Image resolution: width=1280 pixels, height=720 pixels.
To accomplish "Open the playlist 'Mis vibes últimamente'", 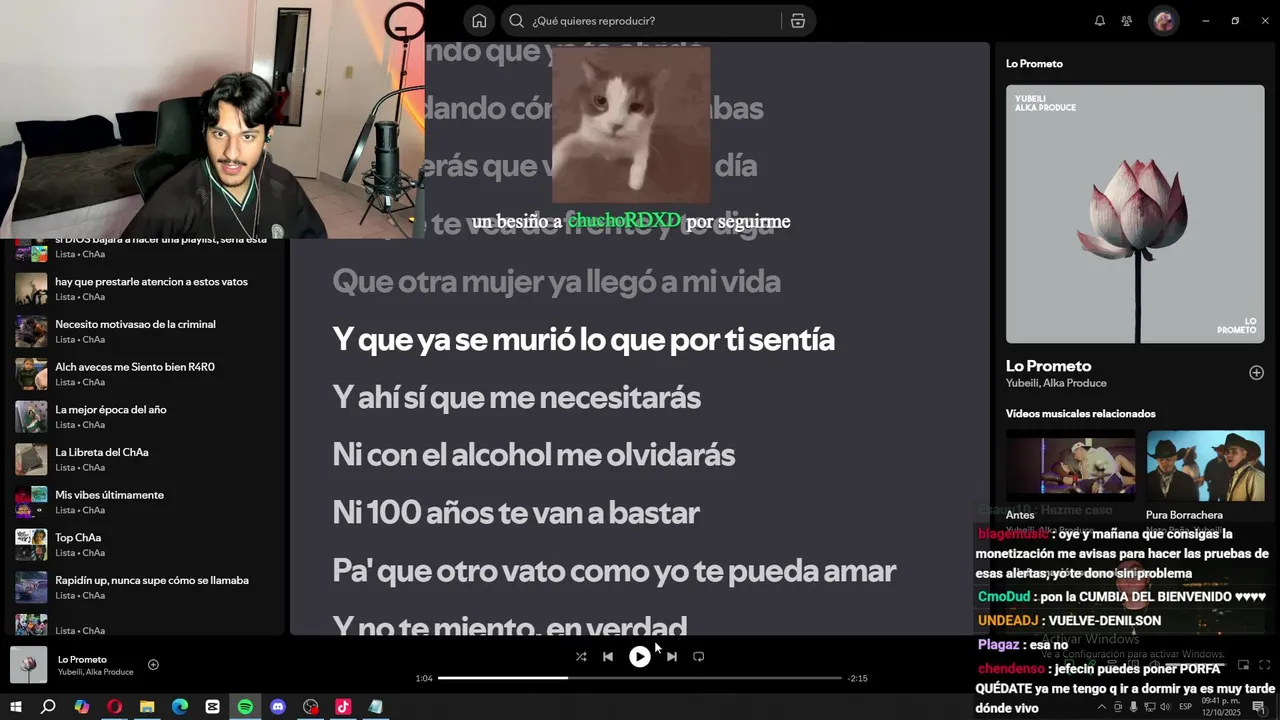I will [109, 495].
